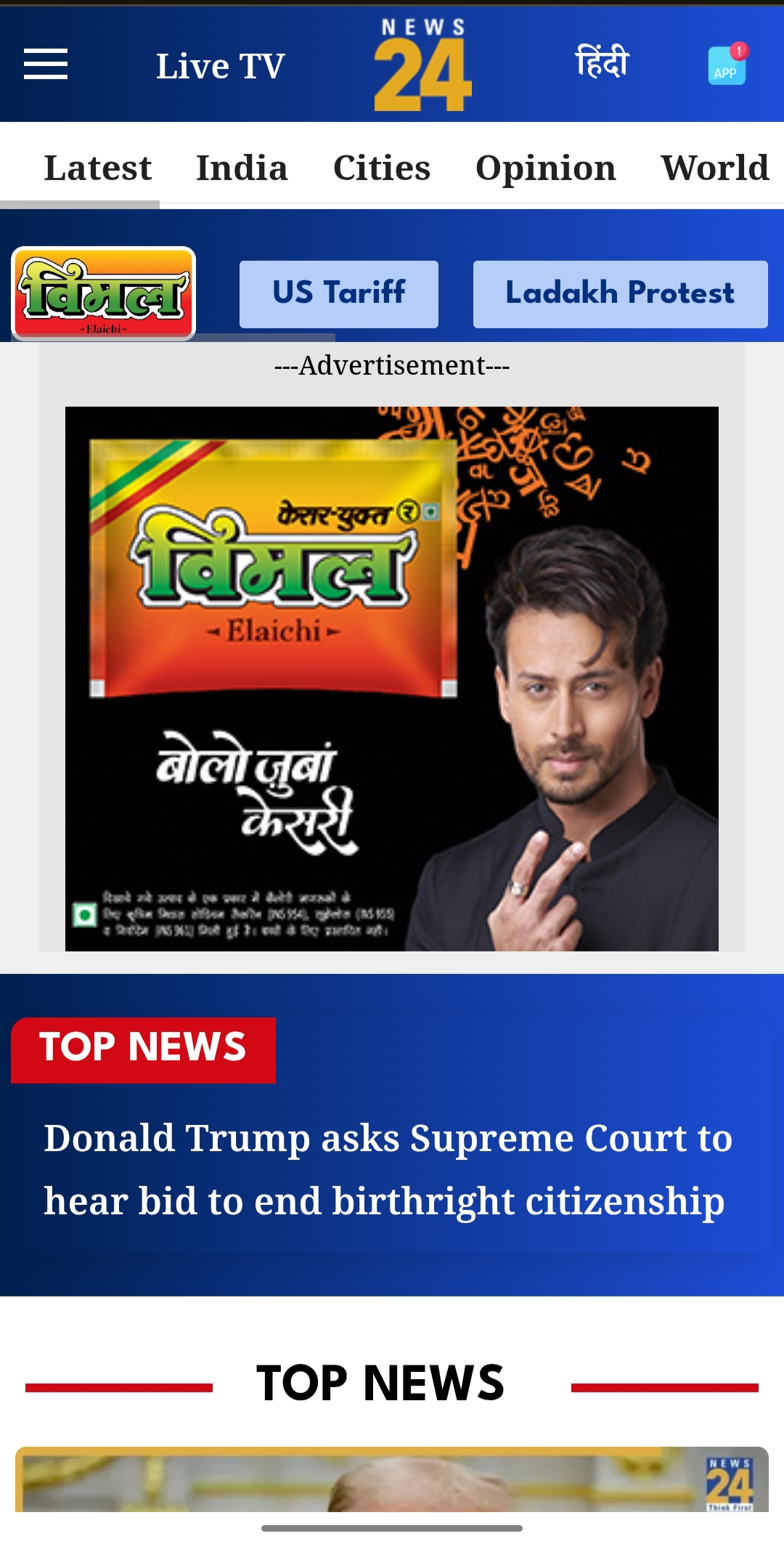Screen dimensions: 784x1547
Task: Open the Ladakh Protest topic chip
Action: pos(620,293)
